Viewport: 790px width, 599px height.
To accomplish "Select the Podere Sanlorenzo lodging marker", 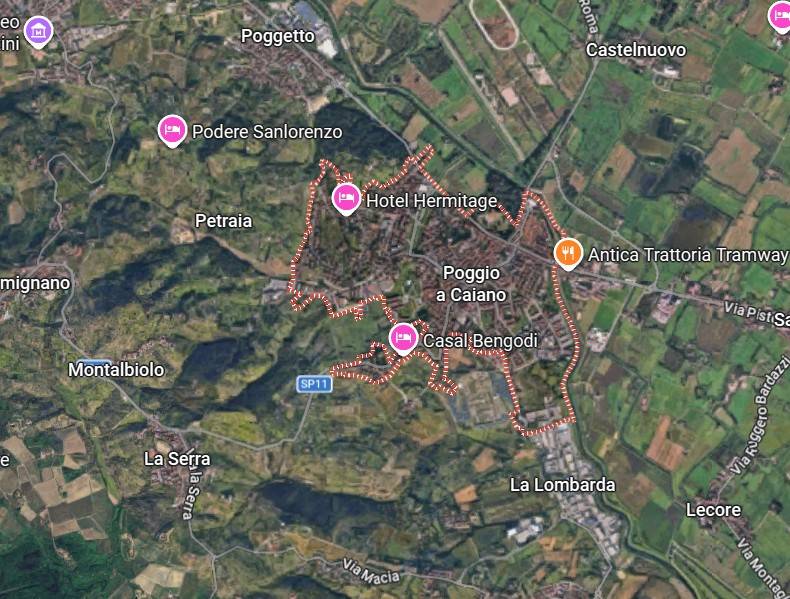I will click(x=173, y=130).
